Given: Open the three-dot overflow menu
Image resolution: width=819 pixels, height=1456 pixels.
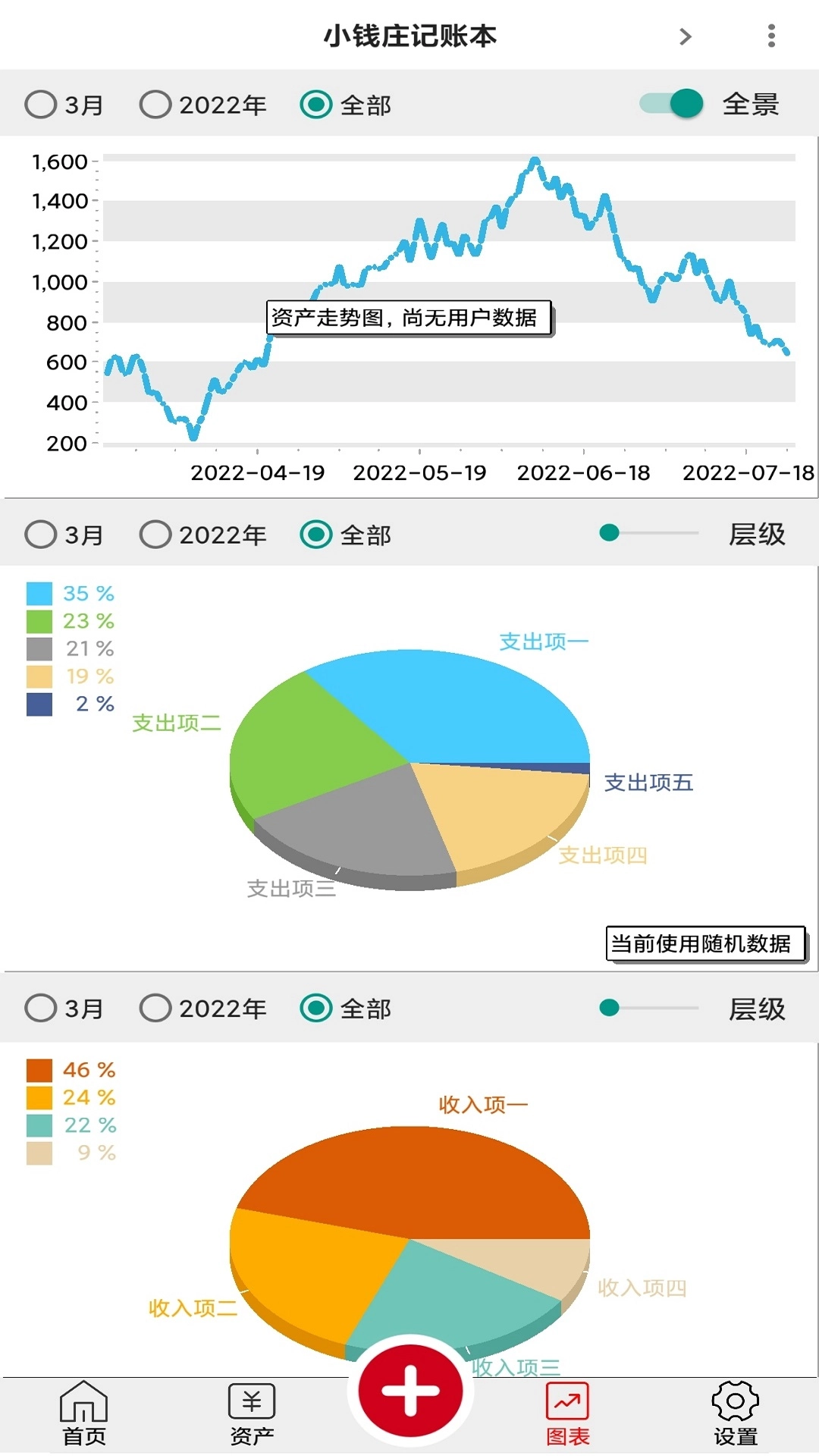Looking at the screenshot, I should [771, 36].
